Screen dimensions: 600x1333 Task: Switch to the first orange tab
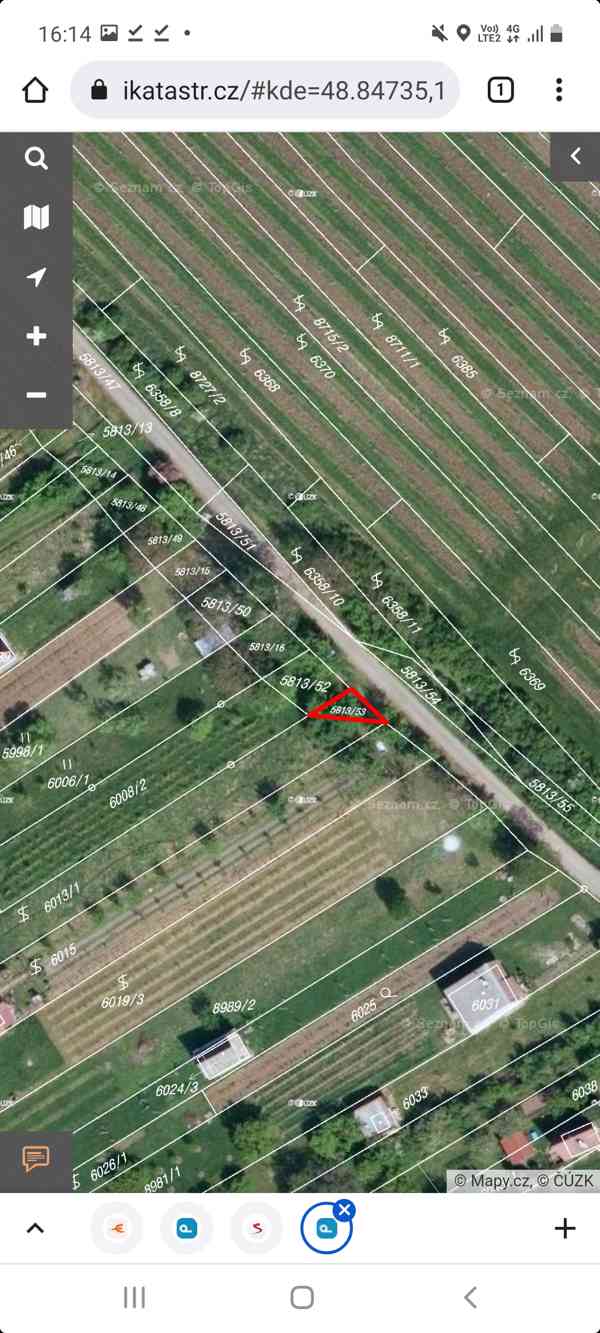pos(117,1228)
